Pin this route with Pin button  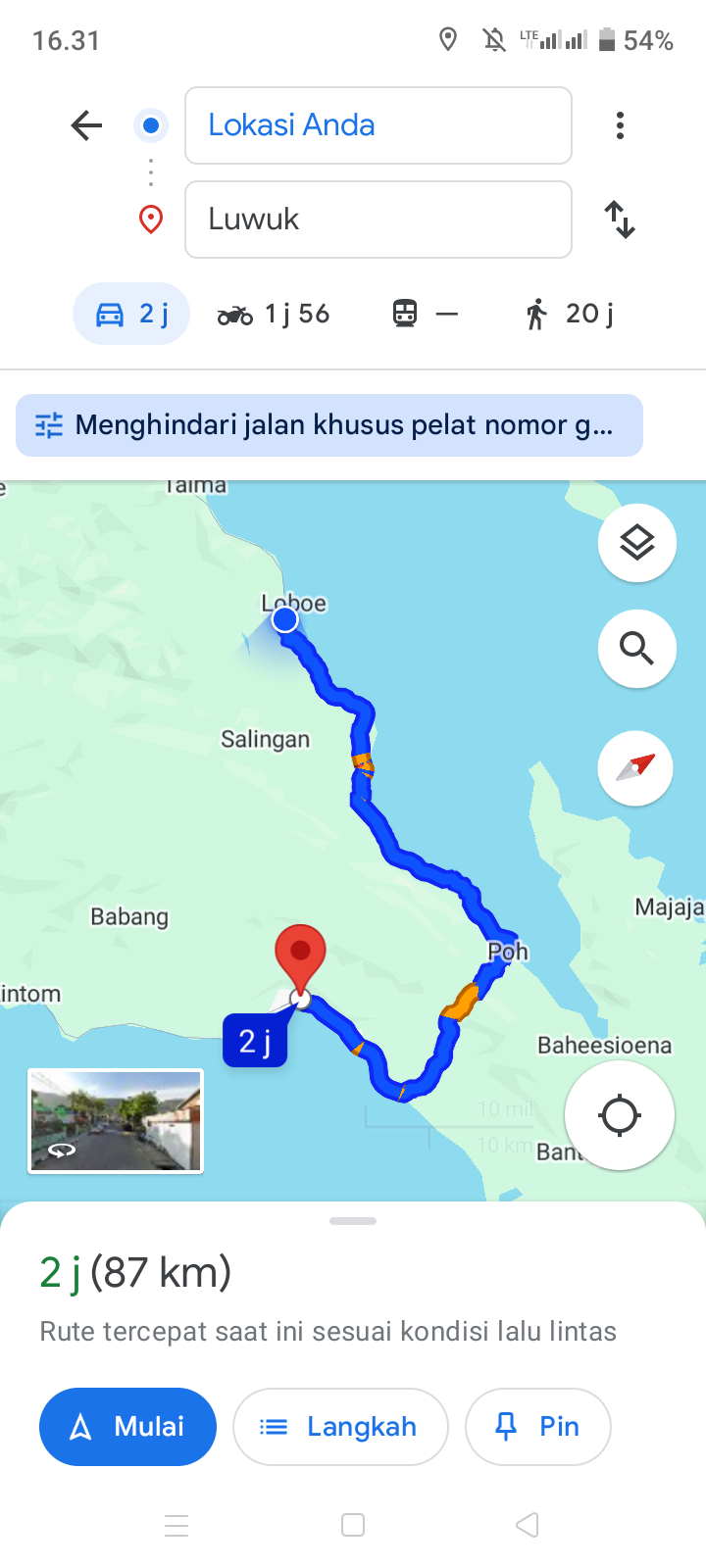tap(538, 1427)
